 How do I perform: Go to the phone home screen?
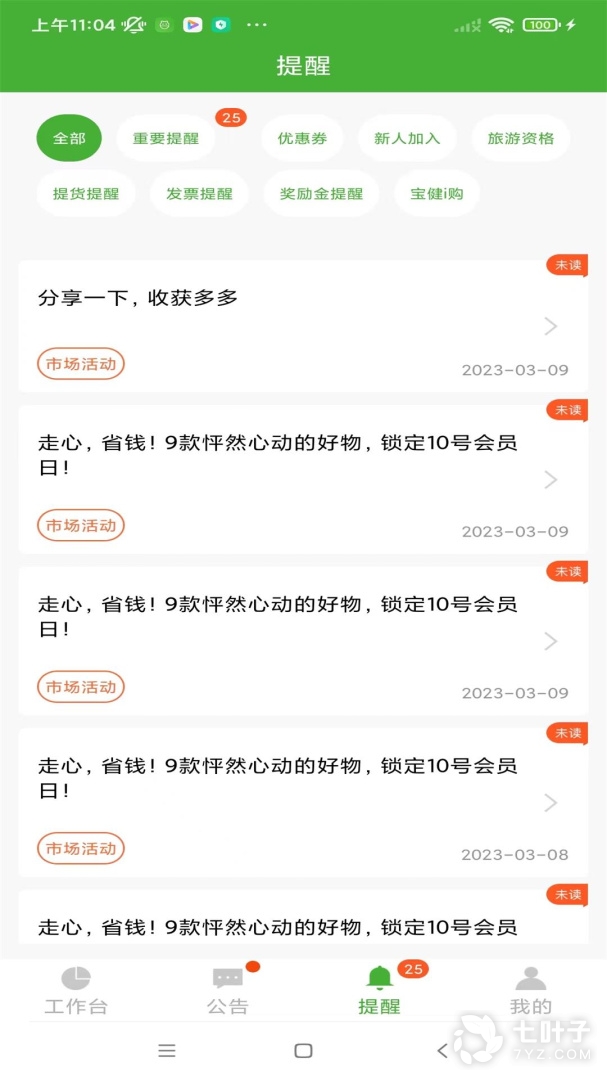[x=303, y=1050]
